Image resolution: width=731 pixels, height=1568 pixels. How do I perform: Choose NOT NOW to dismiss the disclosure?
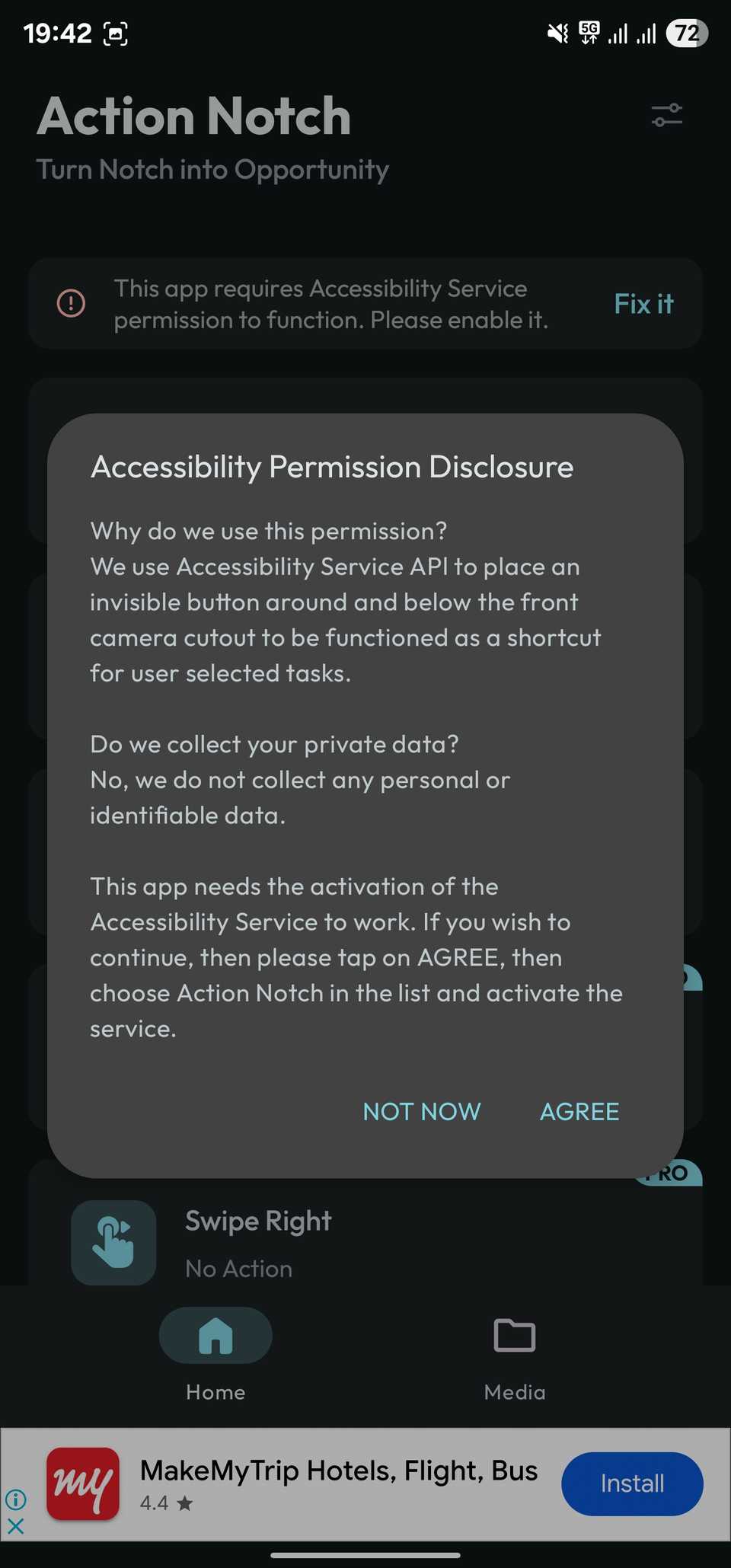422,1112
